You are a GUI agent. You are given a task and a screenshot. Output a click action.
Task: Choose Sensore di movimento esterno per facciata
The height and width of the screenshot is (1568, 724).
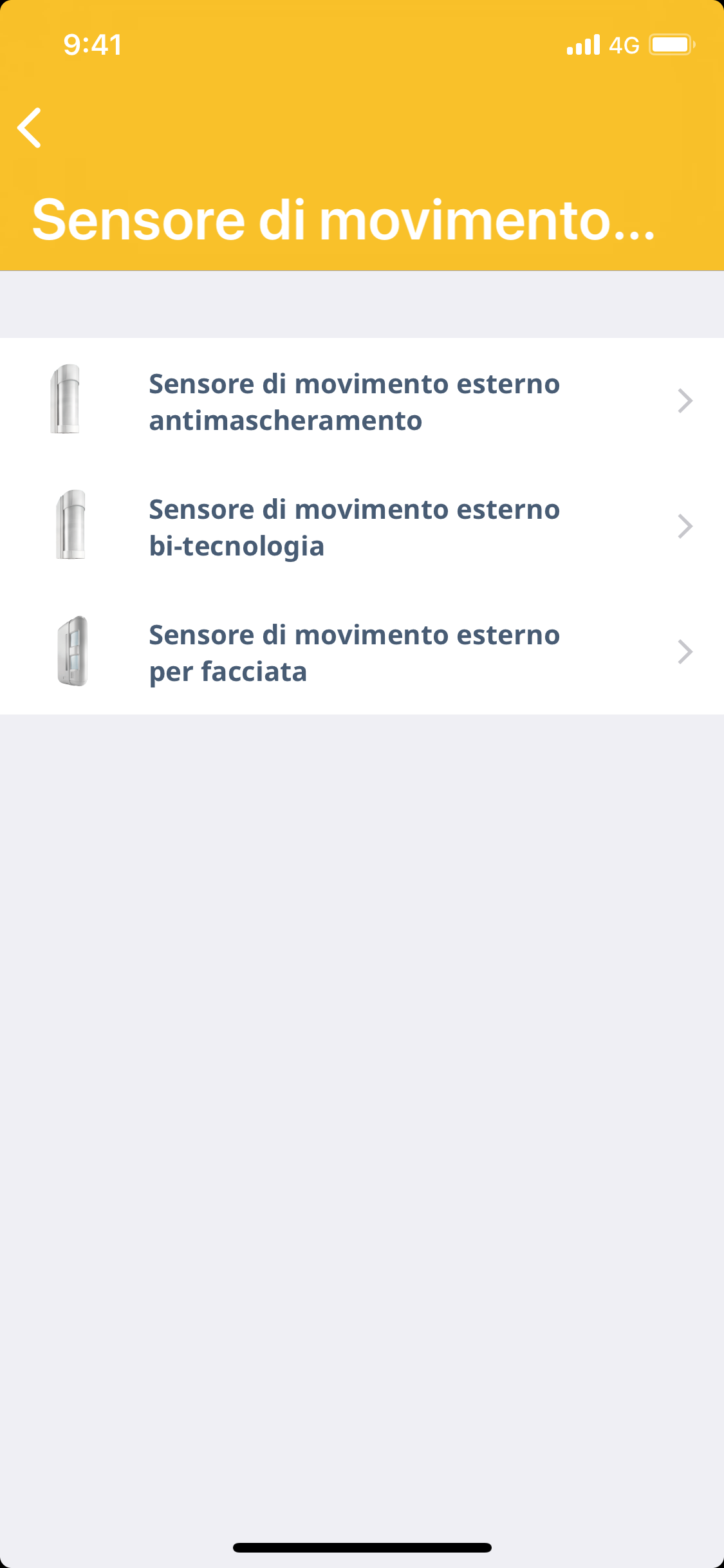pyautogui.click(x=354, y=653)
